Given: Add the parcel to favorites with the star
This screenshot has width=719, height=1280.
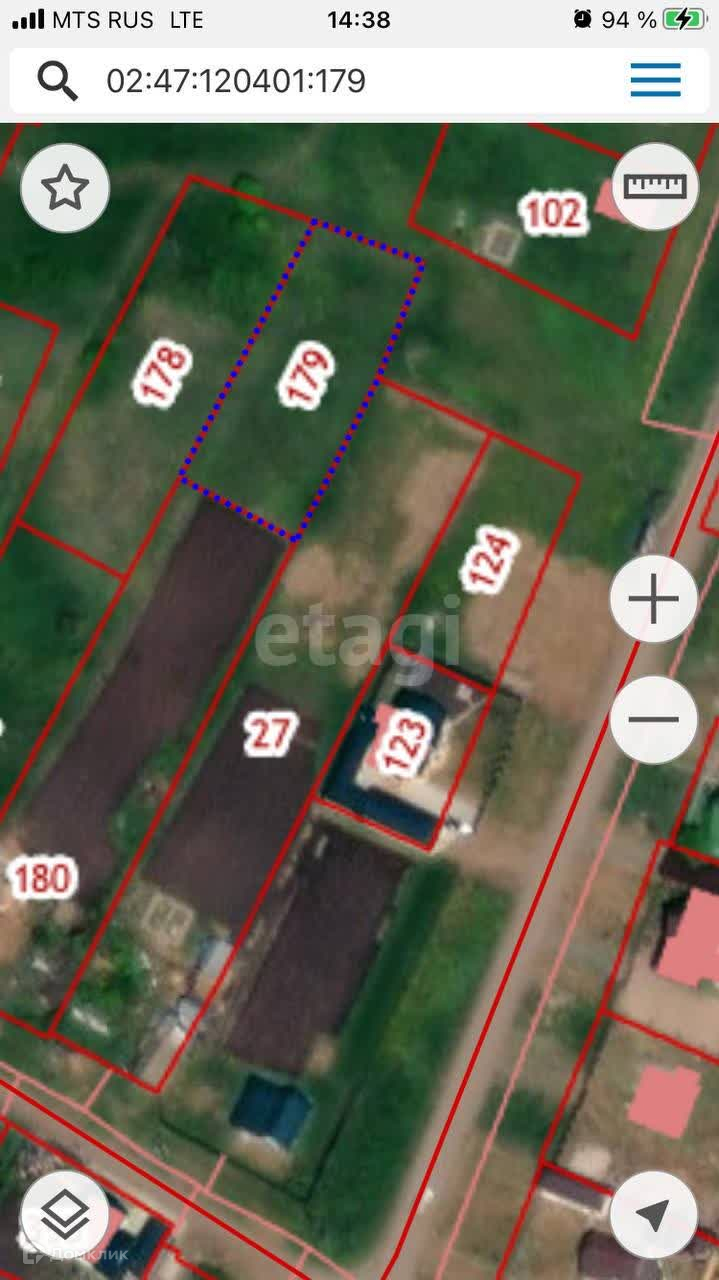Looking at the screenshot, I should [x=65, y=188].
